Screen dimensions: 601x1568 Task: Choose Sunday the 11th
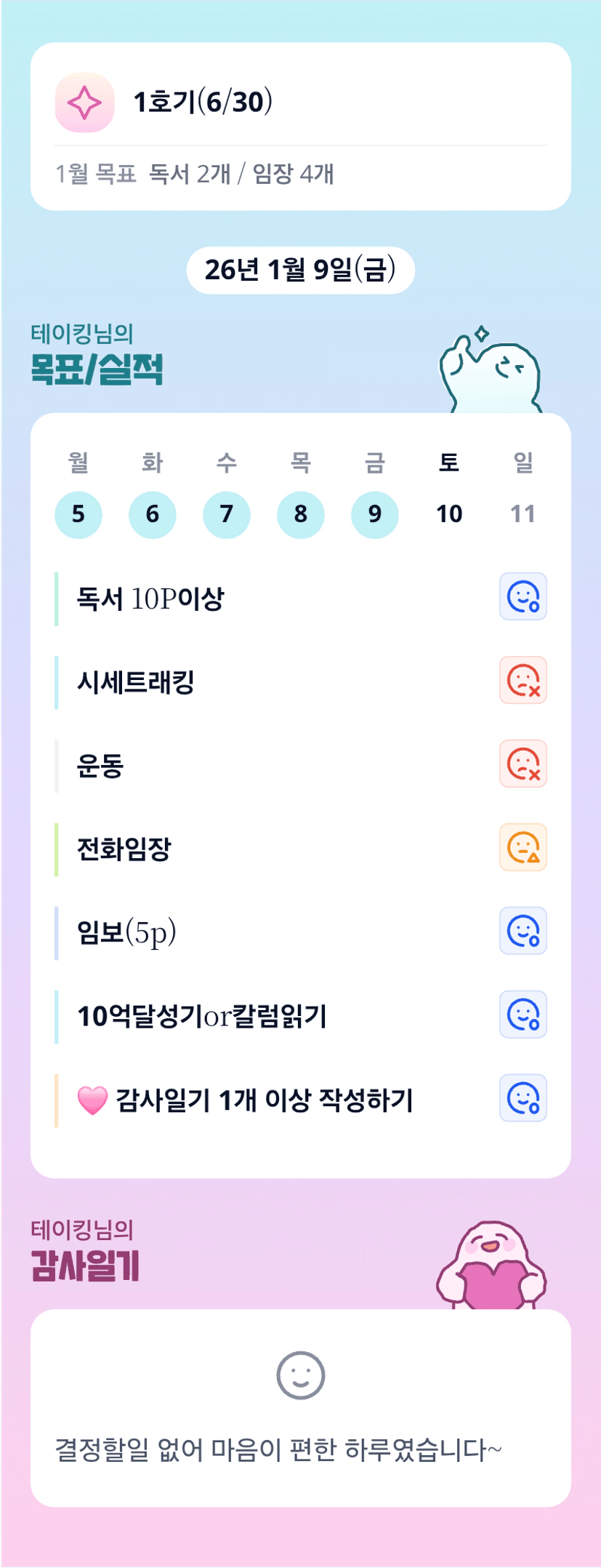(x=523, y=514)
